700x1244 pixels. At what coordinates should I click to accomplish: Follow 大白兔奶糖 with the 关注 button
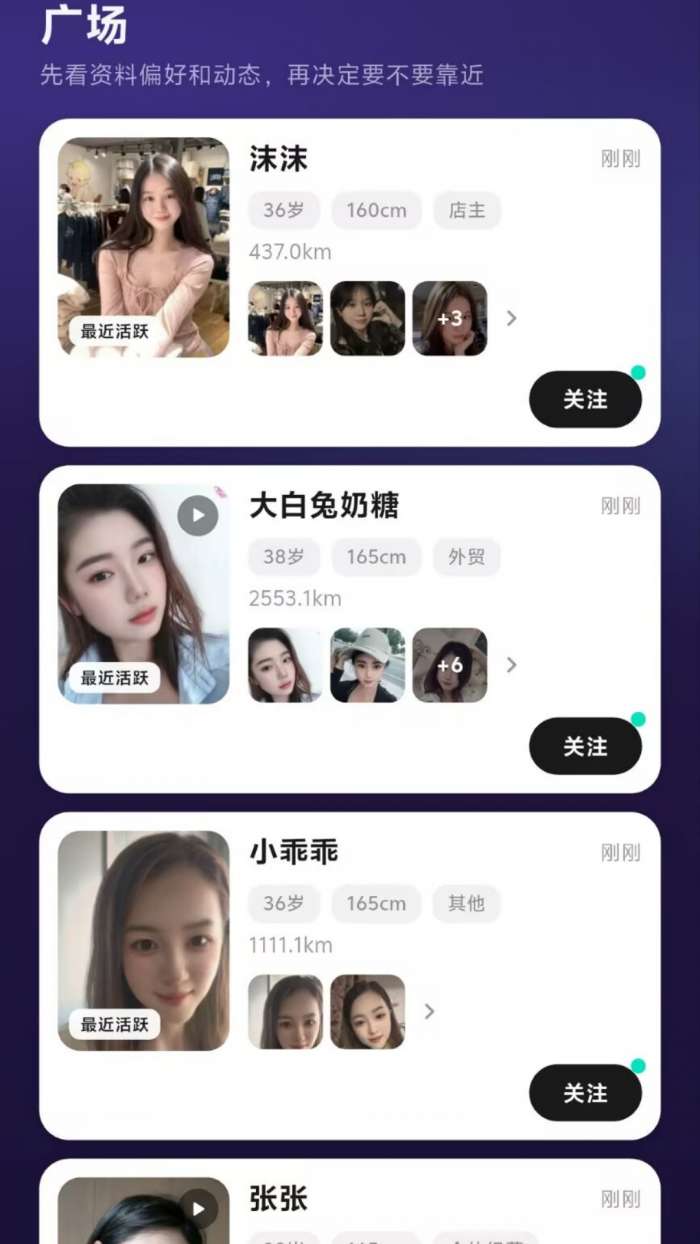tap(585, 746)
